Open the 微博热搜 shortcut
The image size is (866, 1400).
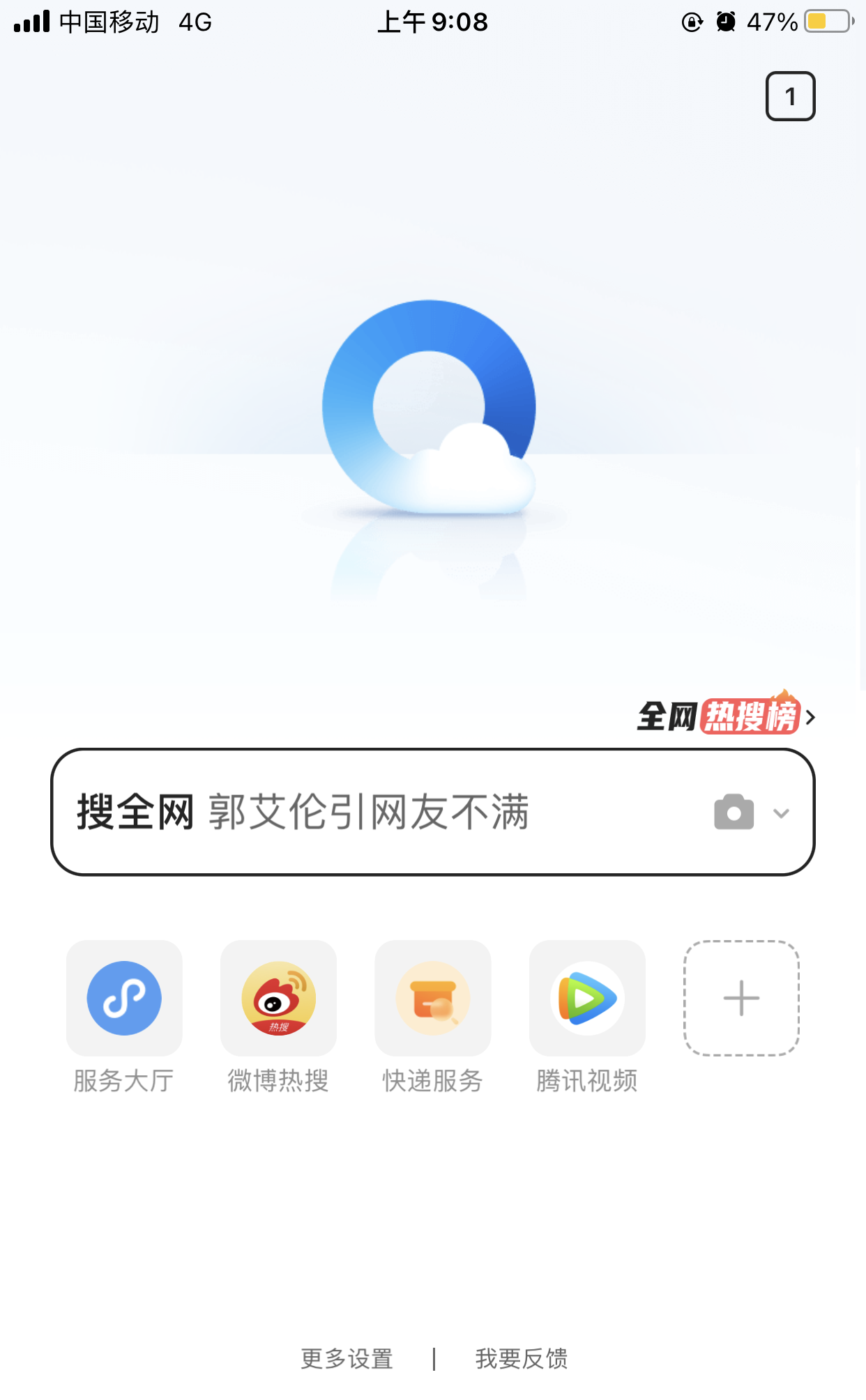pyautogui.click(x=278, y=998)
